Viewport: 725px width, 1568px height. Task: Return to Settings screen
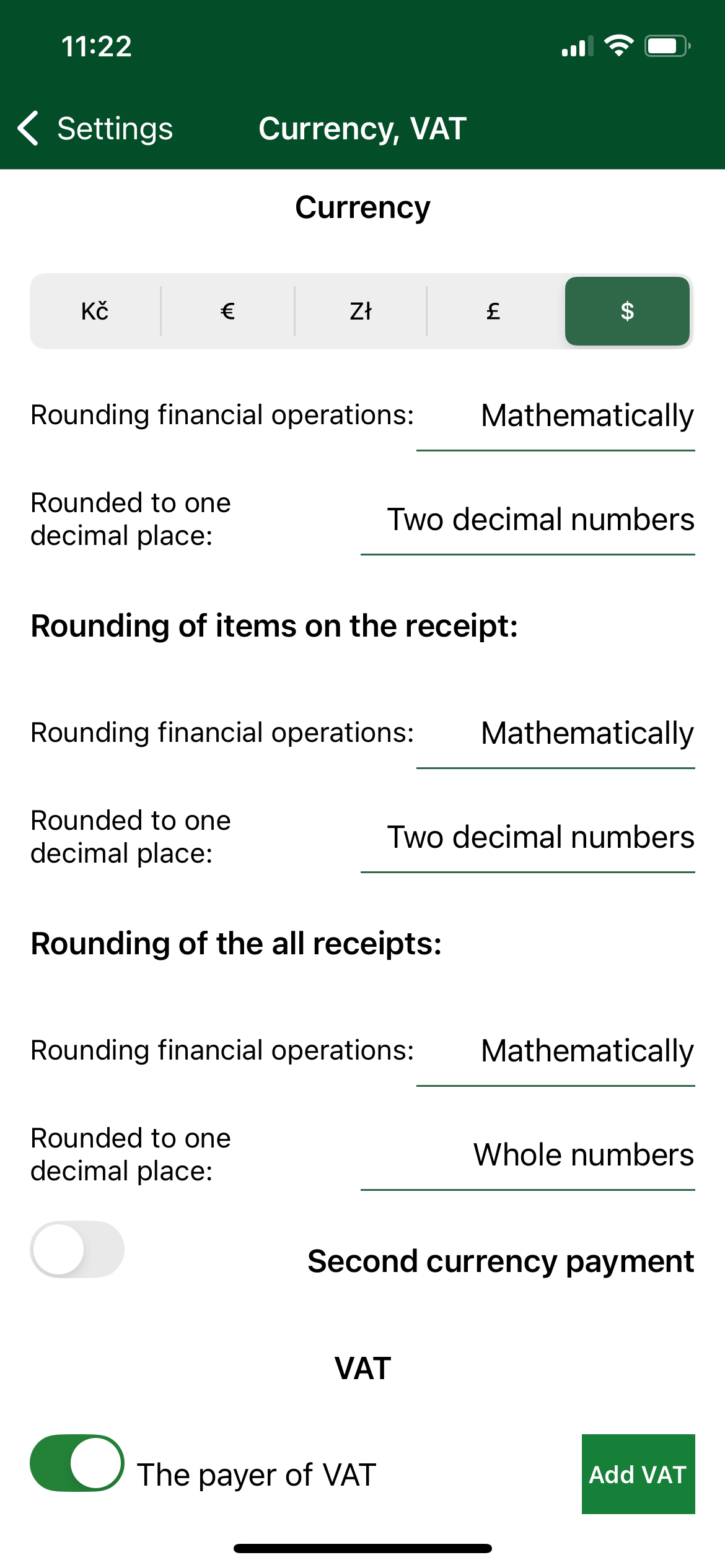pos(115,128)
